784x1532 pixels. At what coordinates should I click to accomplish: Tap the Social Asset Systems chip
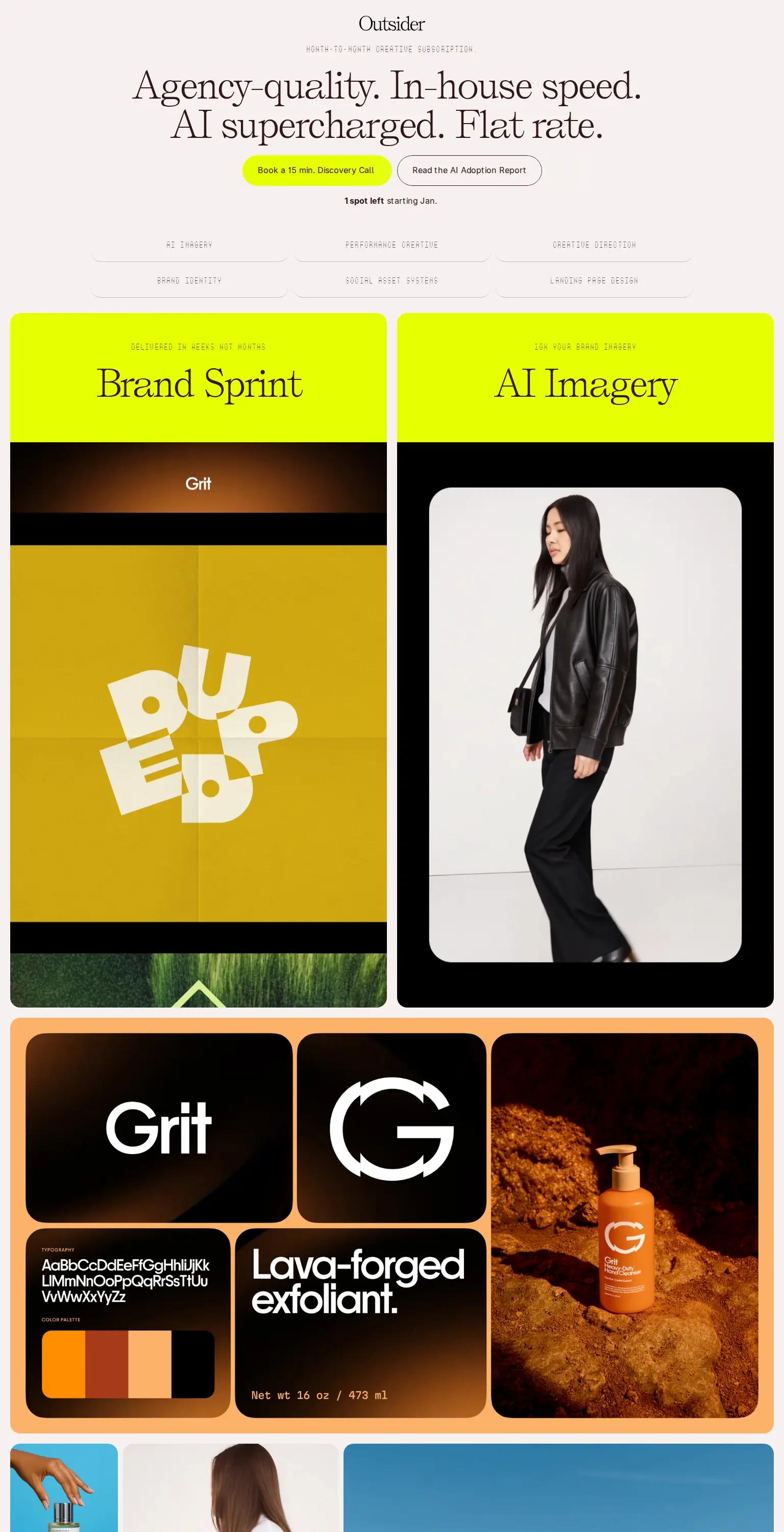391,281
